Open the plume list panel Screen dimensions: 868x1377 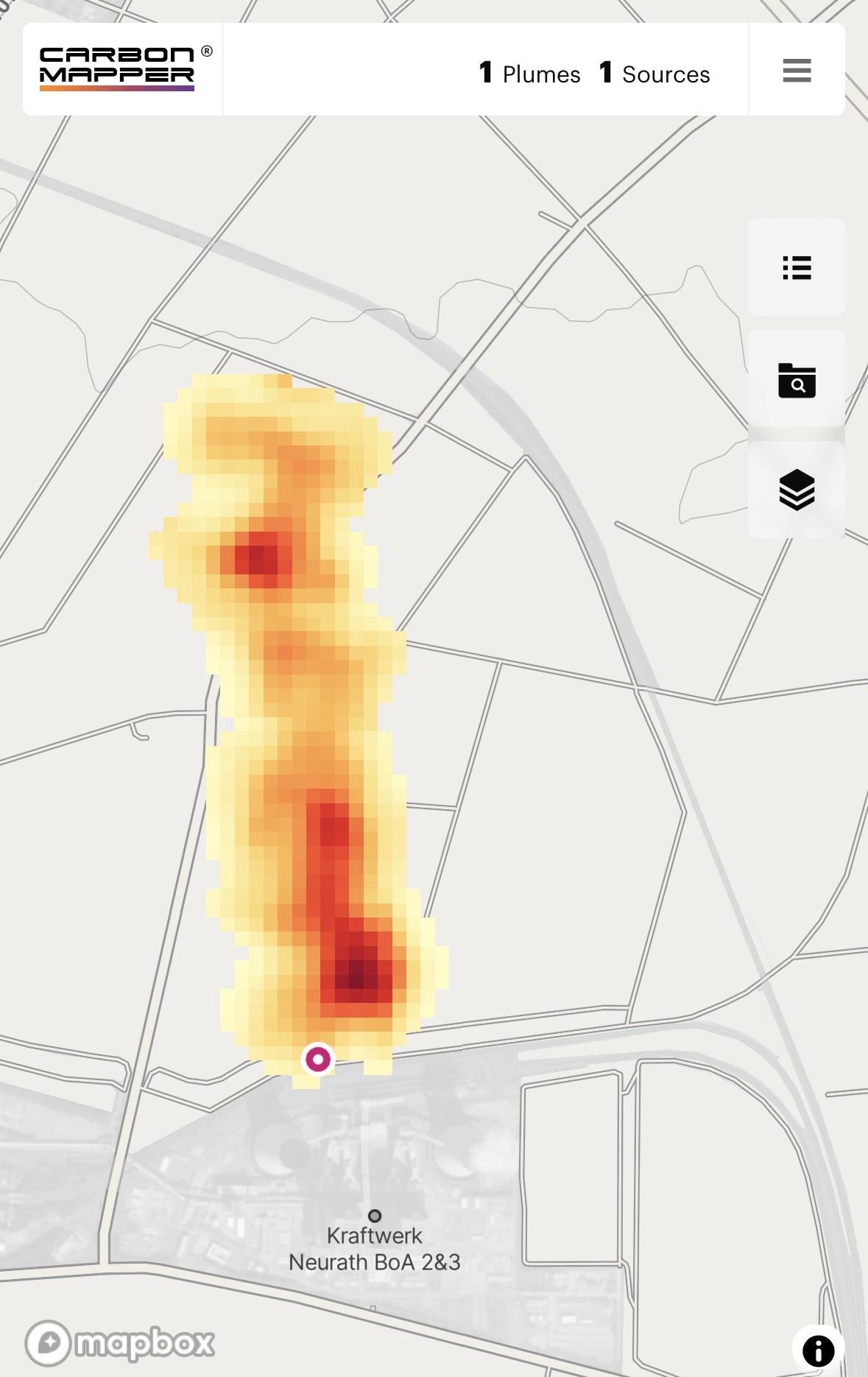pyautogui.click(x=797, y=267)
